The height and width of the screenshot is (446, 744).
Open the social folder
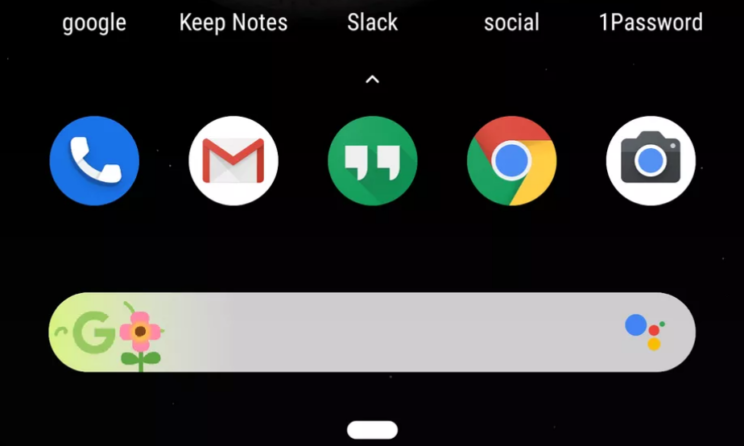pyautogui.click(x=511, y=22)
